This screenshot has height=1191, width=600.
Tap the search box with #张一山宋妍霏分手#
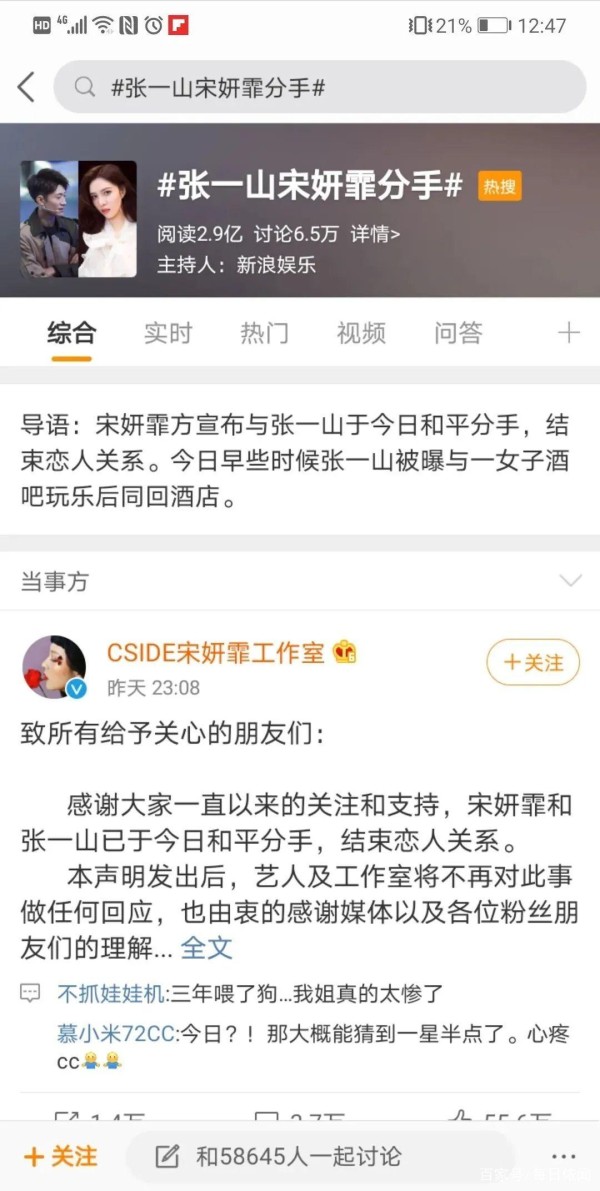click(319, 87)
